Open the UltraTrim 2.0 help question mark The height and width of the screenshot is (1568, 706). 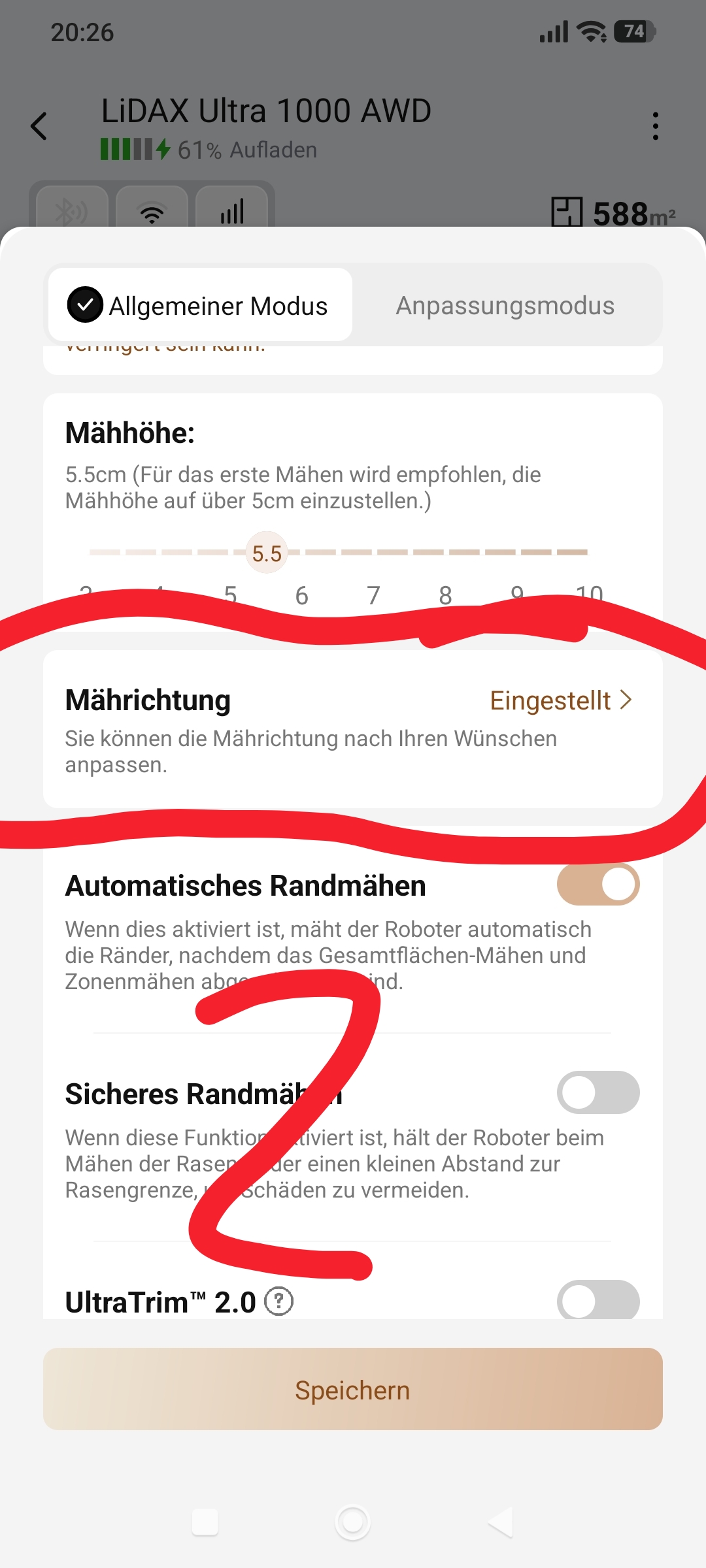279,1301
